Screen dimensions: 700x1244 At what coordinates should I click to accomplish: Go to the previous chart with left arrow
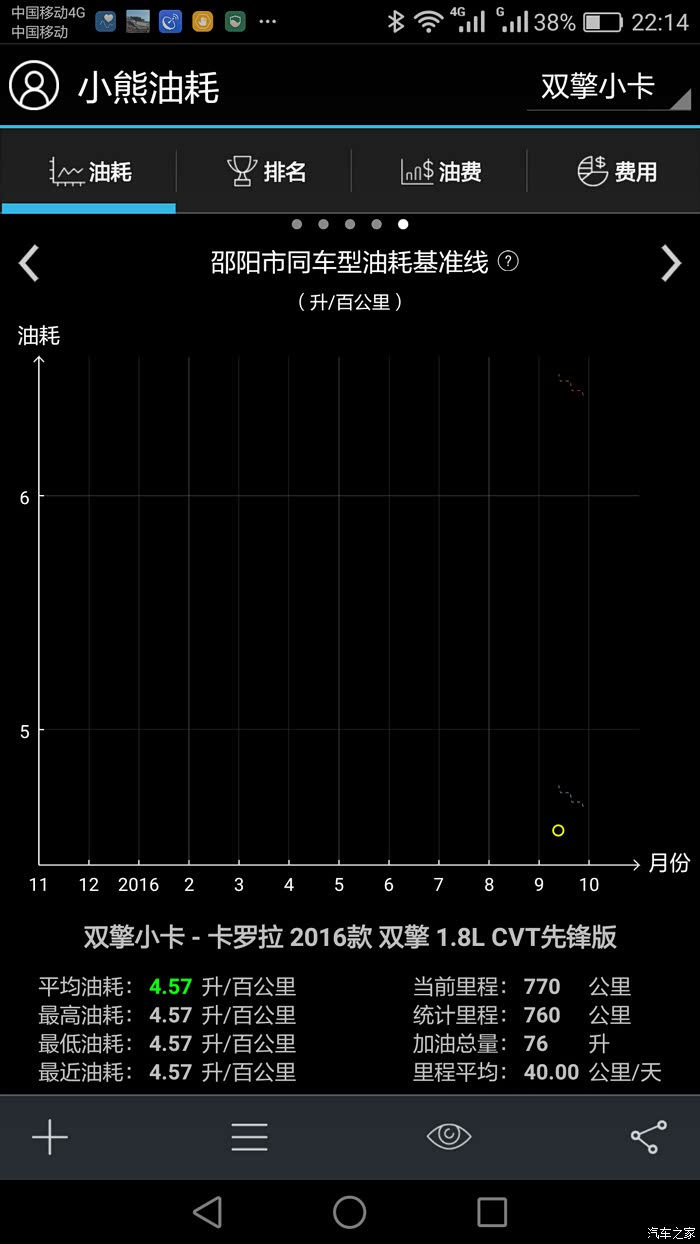(29, 263)
